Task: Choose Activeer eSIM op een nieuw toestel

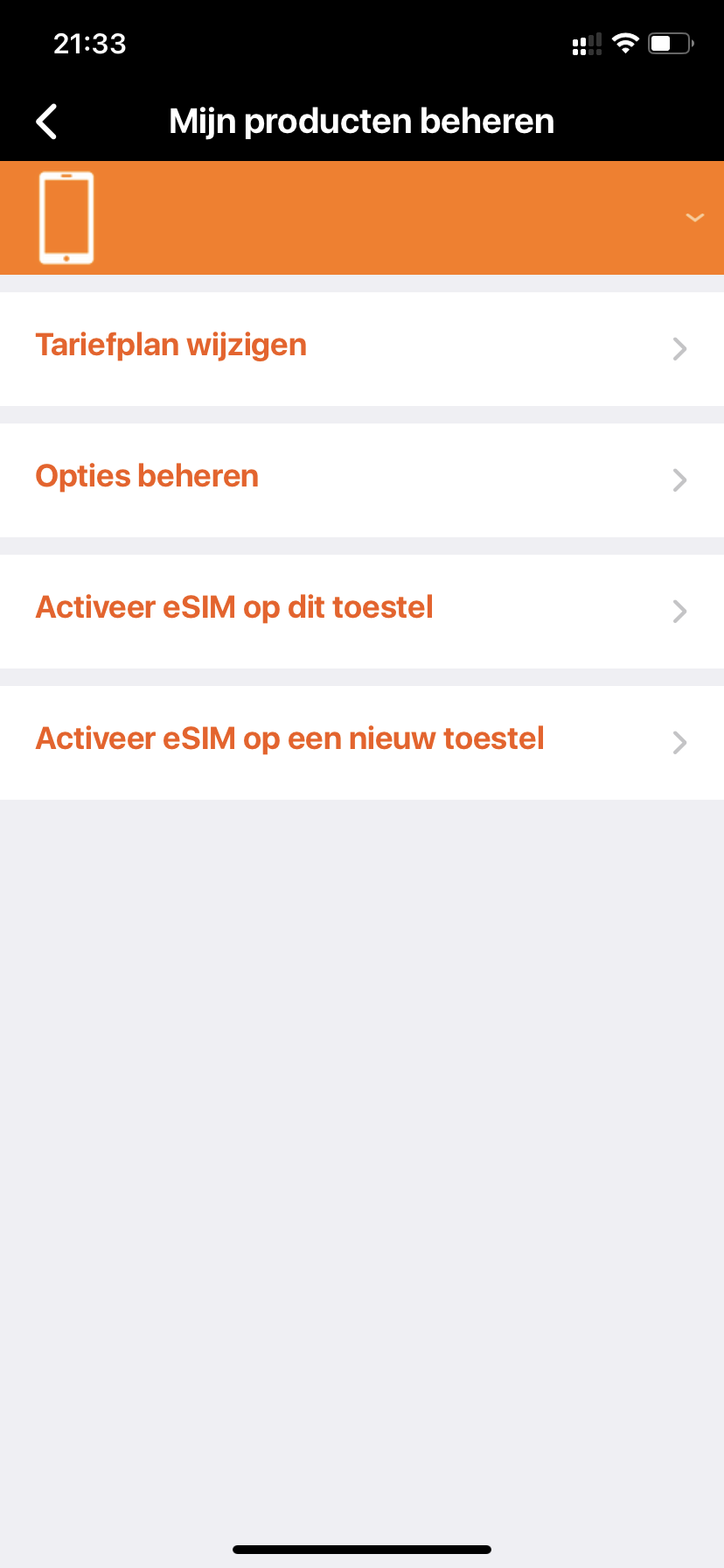Action: point(362,742)
